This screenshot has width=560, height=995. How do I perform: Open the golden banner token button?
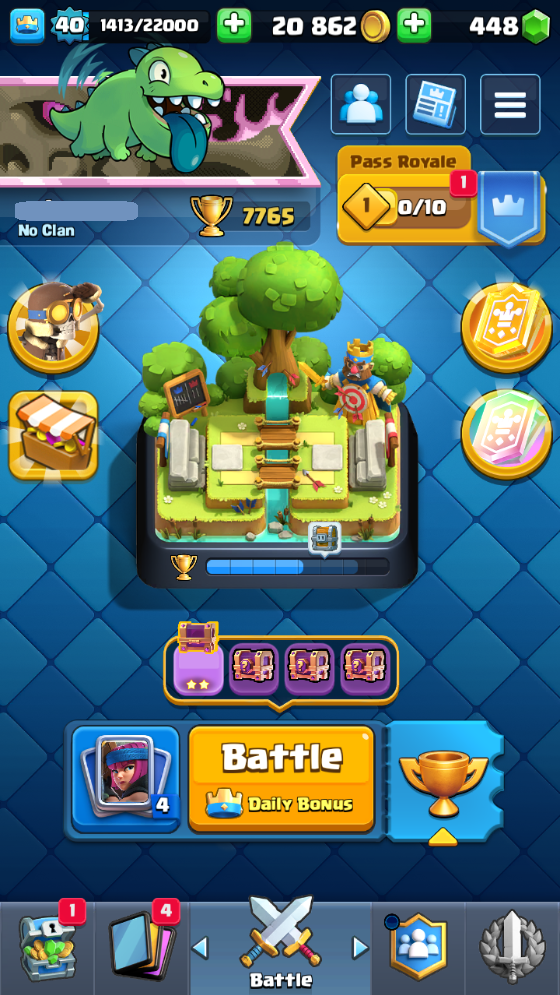click(506, 327)
